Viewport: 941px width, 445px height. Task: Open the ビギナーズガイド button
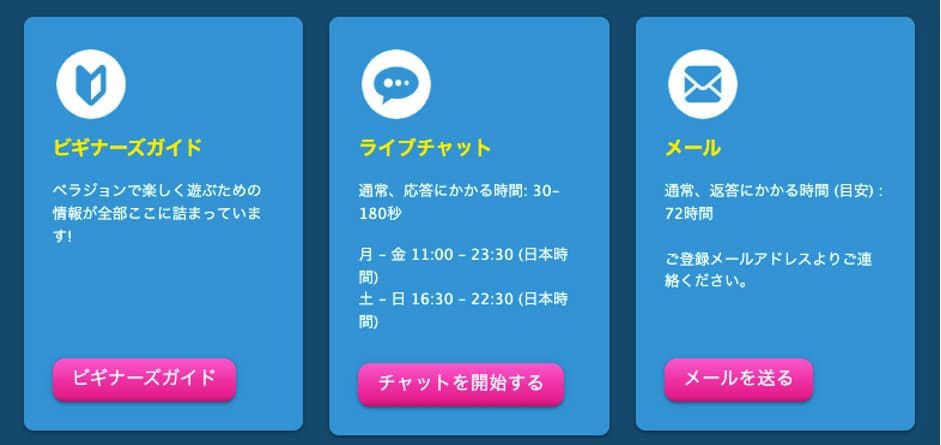(x=144, y=378)
